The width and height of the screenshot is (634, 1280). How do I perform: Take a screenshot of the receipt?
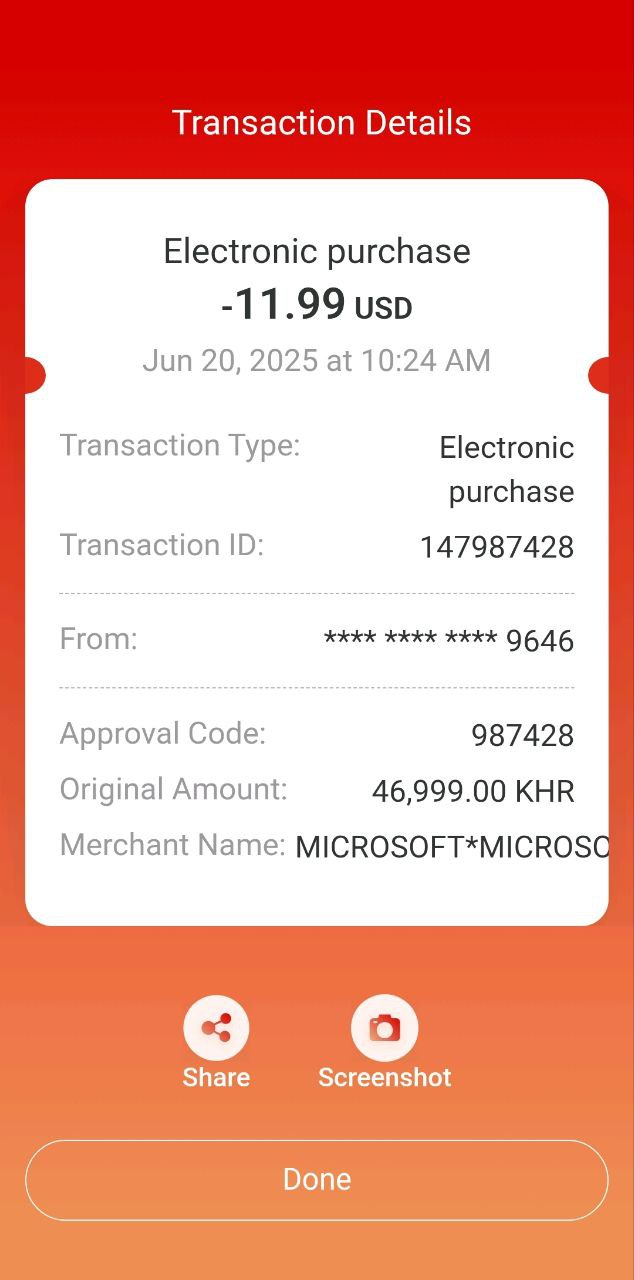384,1029
